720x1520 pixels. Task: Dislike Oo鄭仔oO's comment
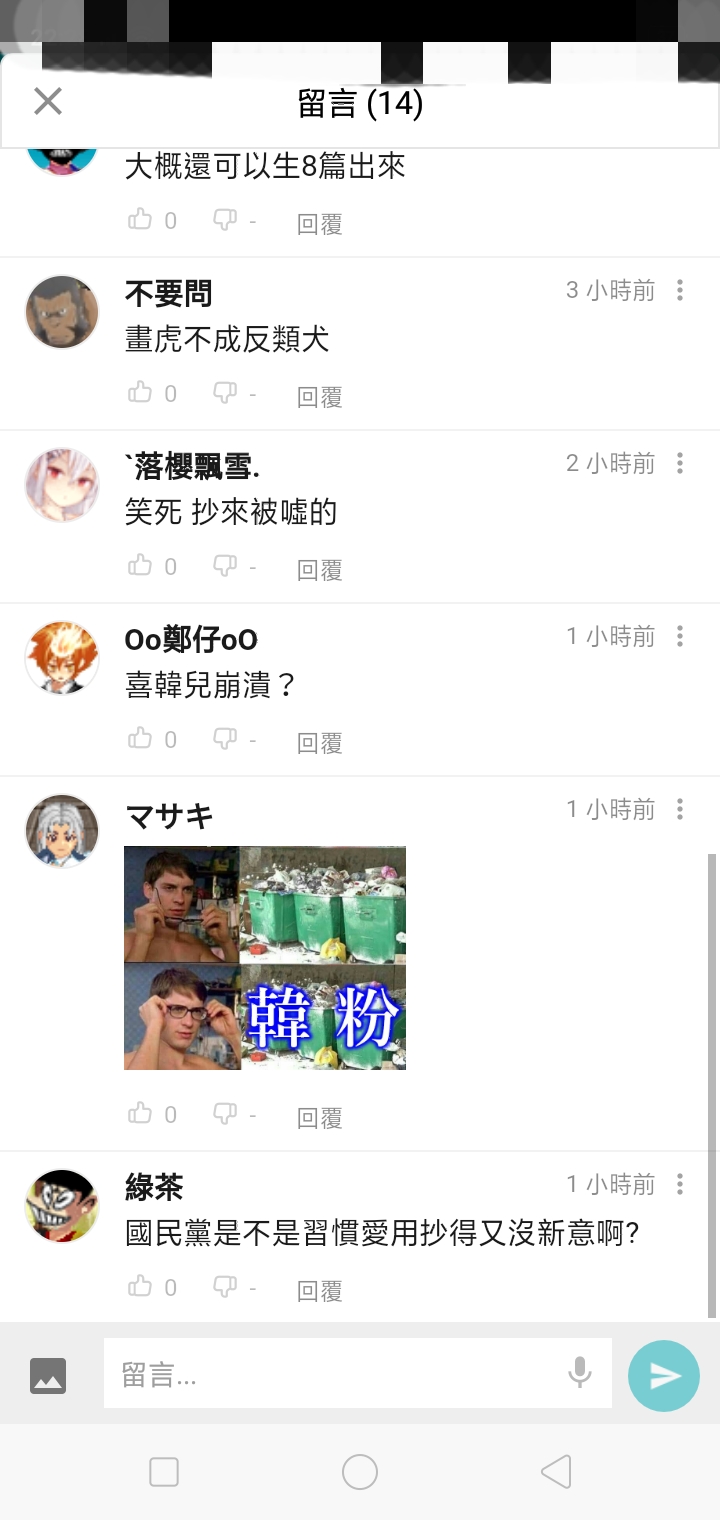pos(225,739)
